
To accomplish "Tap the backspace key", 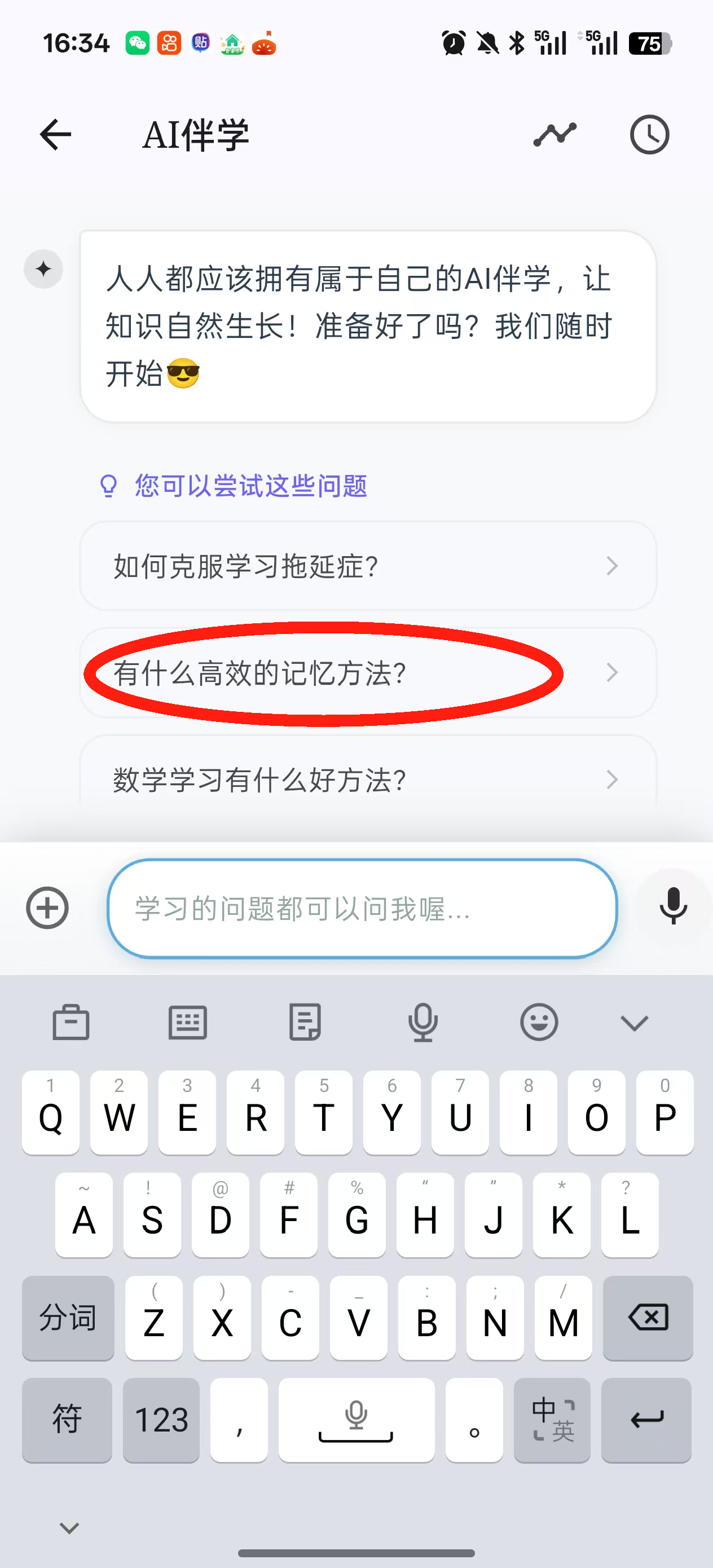I will coord(648,1318).
